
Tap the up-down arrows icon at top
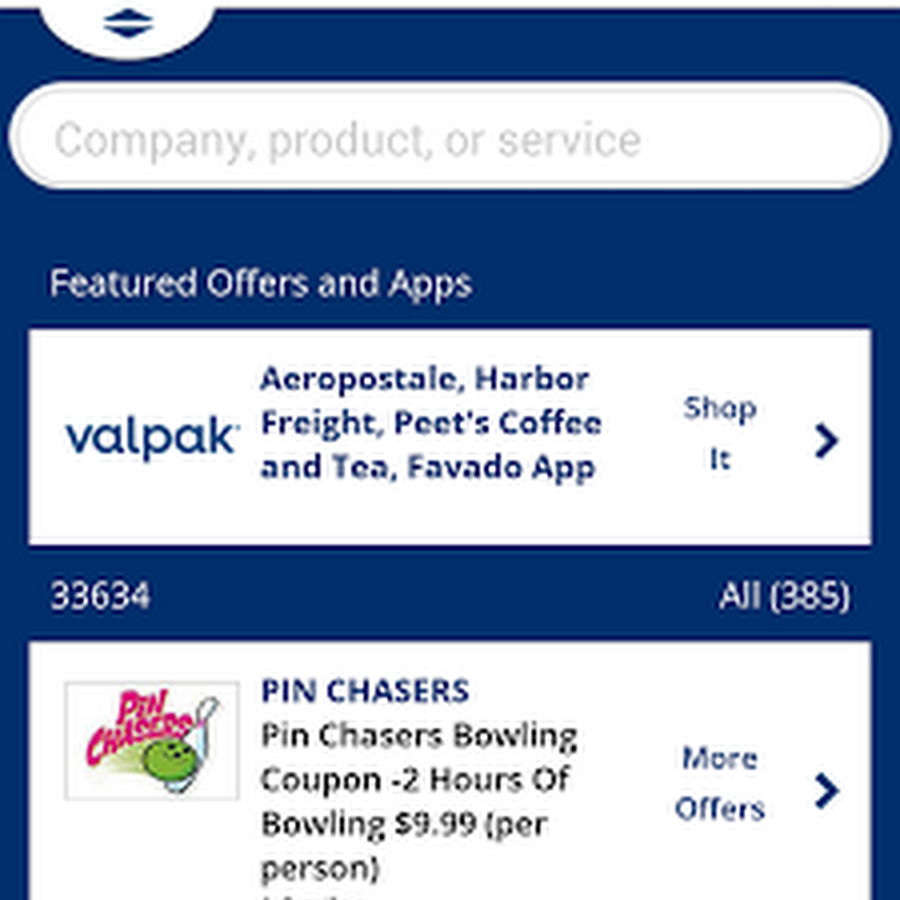coord(128,22)
